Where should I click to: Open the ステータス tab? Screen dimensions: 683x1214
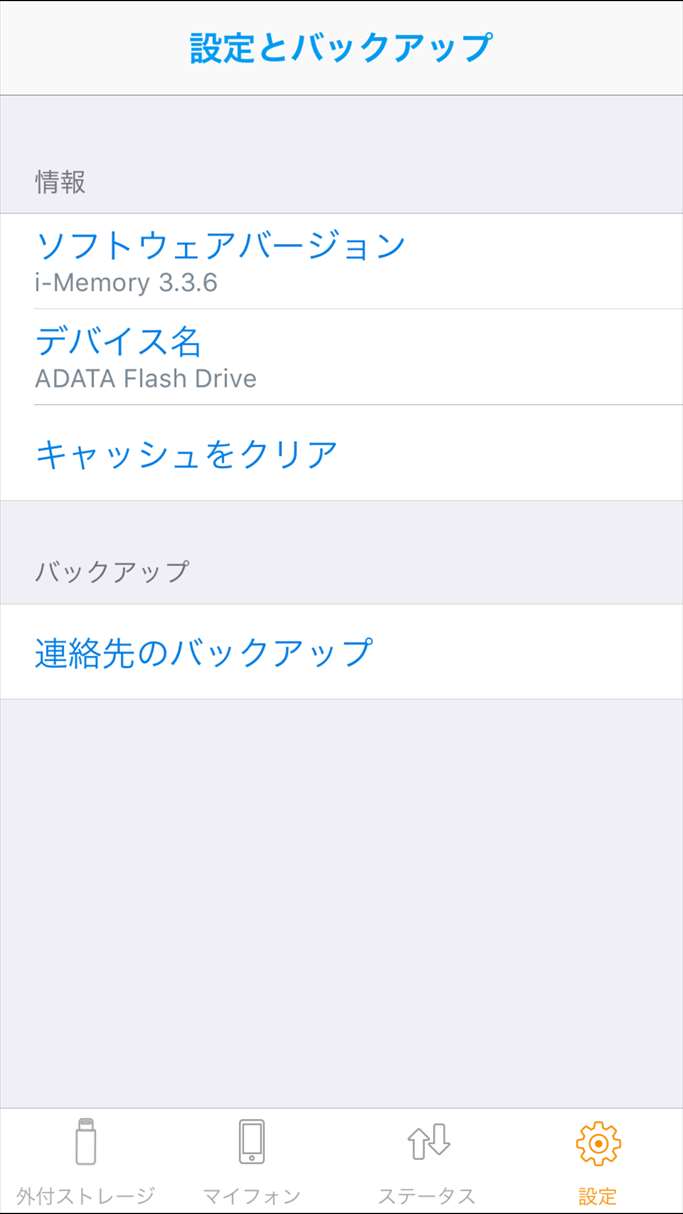427,1162
